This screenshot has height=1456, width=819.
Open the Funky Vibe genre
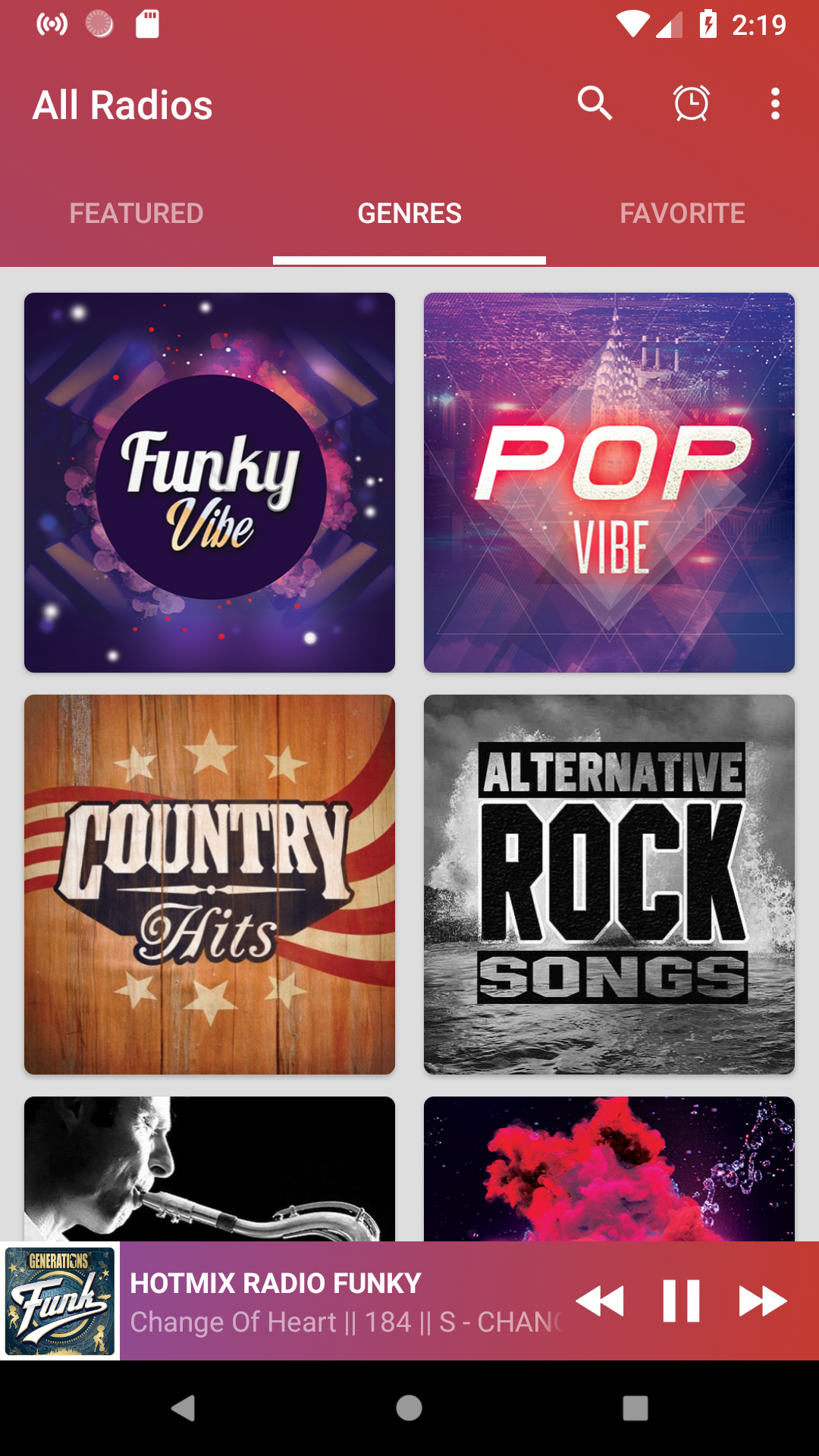coord(209,482)
